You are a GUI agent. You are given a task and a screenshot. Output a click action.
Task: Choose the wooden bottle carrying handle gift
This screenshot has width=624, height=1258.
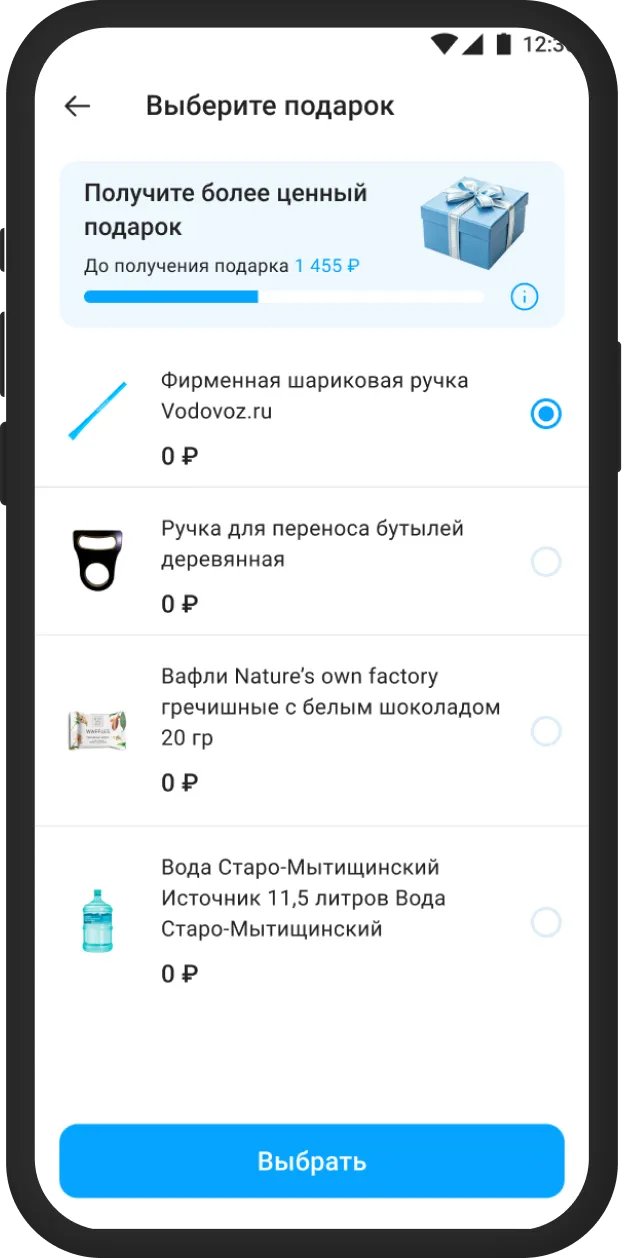pos(546,562)
